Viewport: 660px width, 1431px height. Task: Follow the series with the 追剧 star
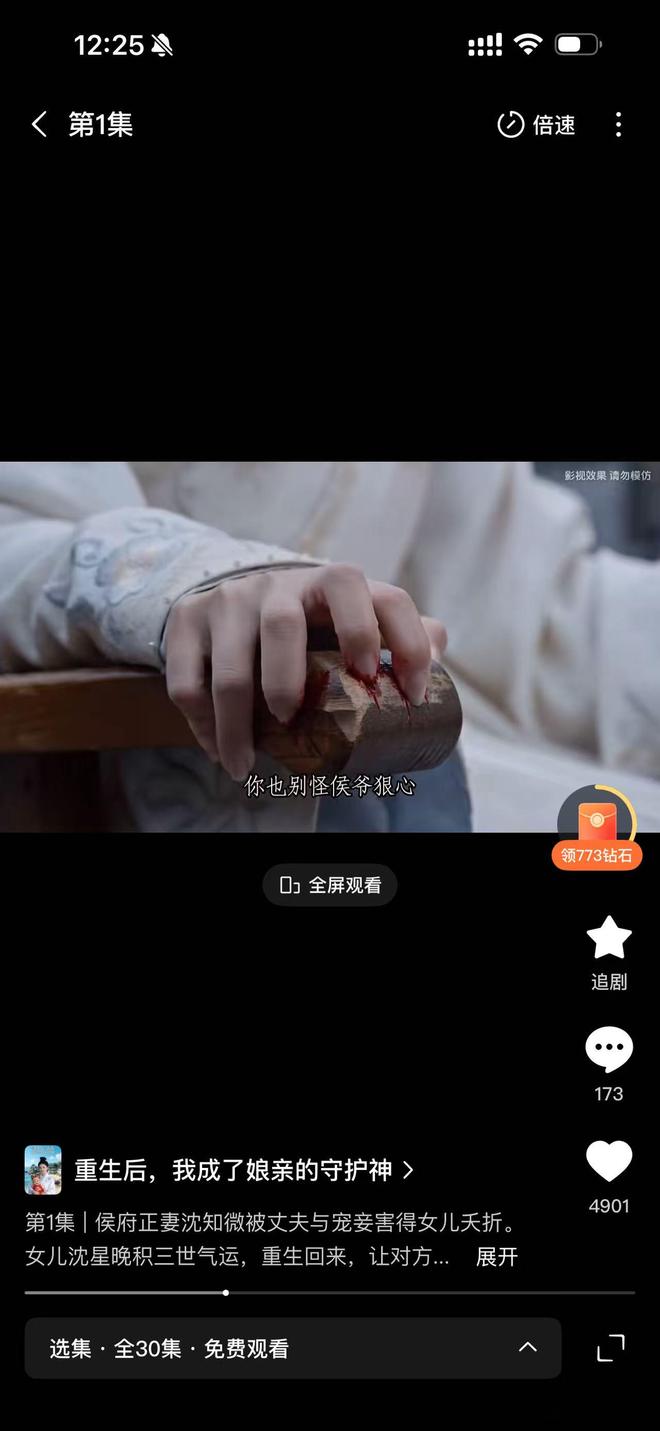609,951
